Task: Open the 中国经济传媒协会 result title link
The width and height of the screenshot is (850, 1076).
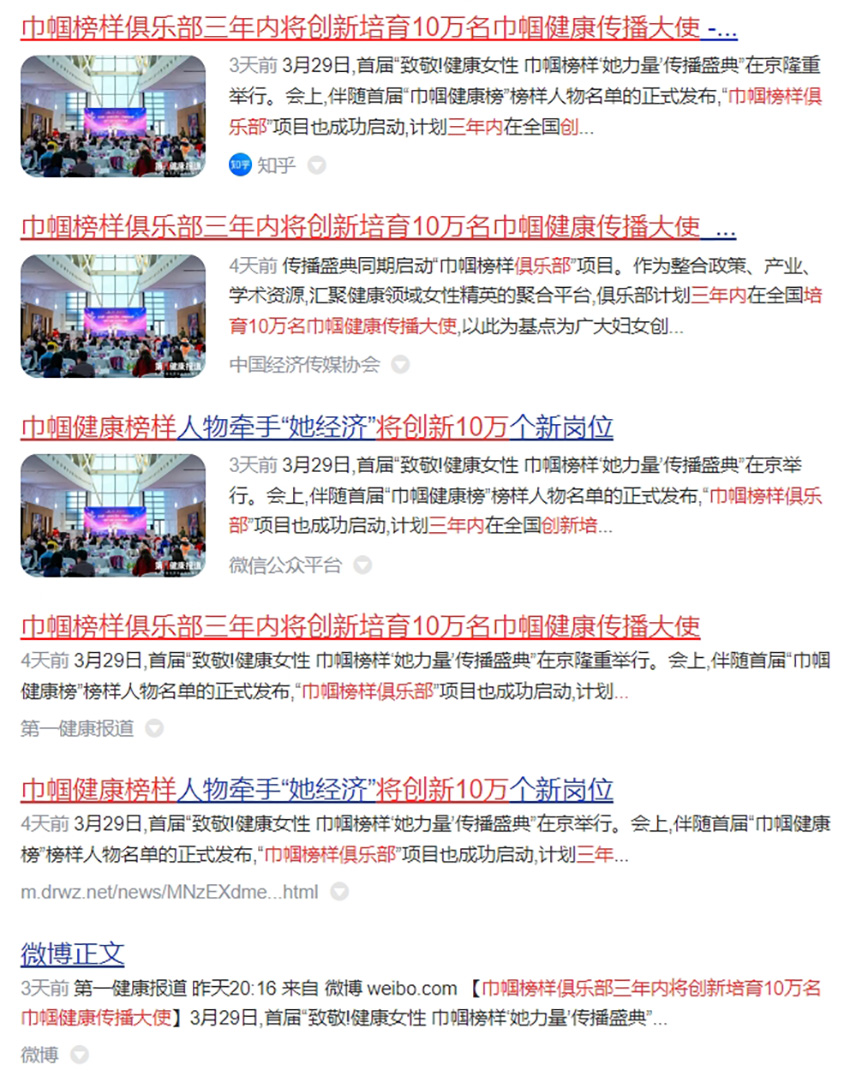Action: (378, 226)
